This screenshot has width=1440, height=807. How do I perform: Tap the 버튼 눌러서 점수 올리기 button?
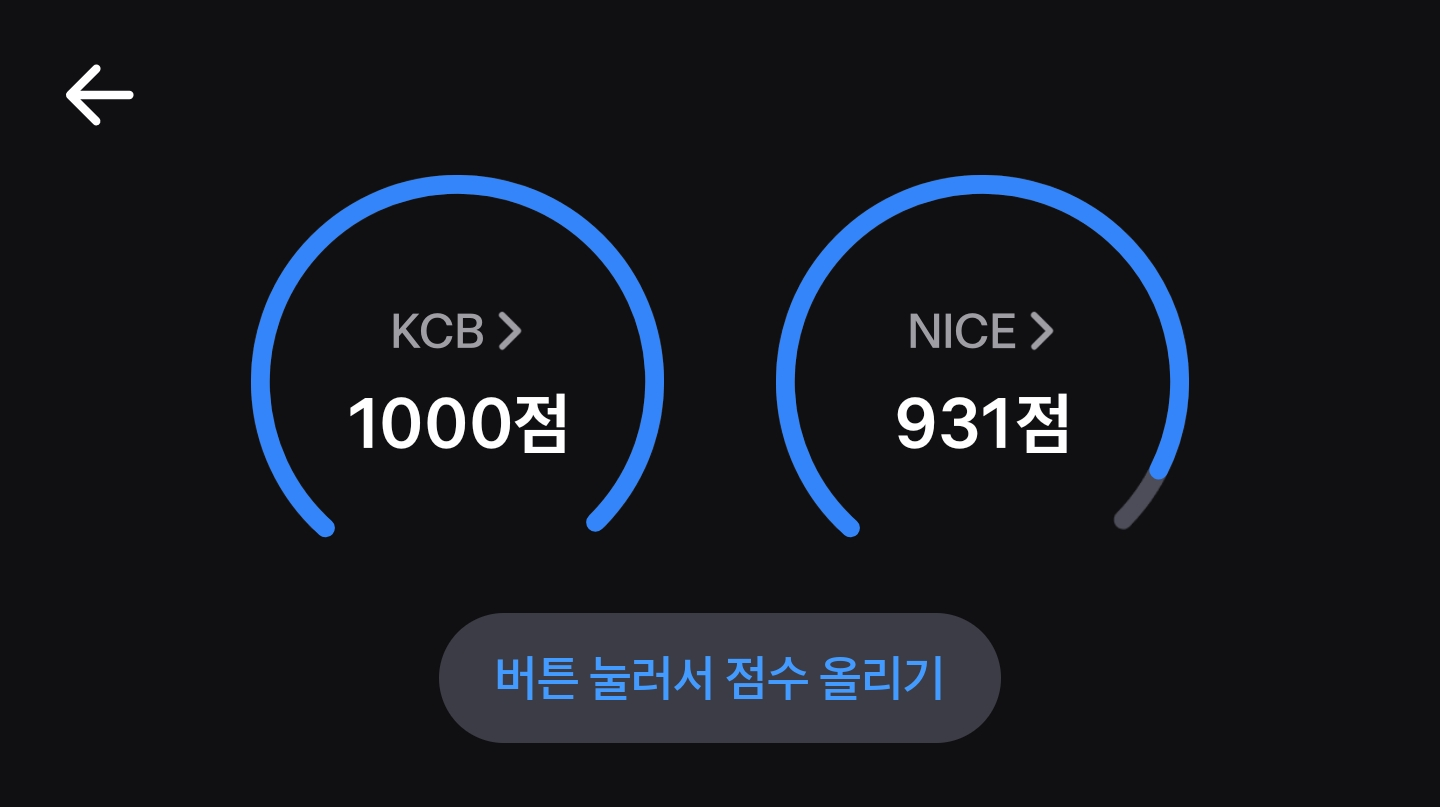[x=719, y=678]
